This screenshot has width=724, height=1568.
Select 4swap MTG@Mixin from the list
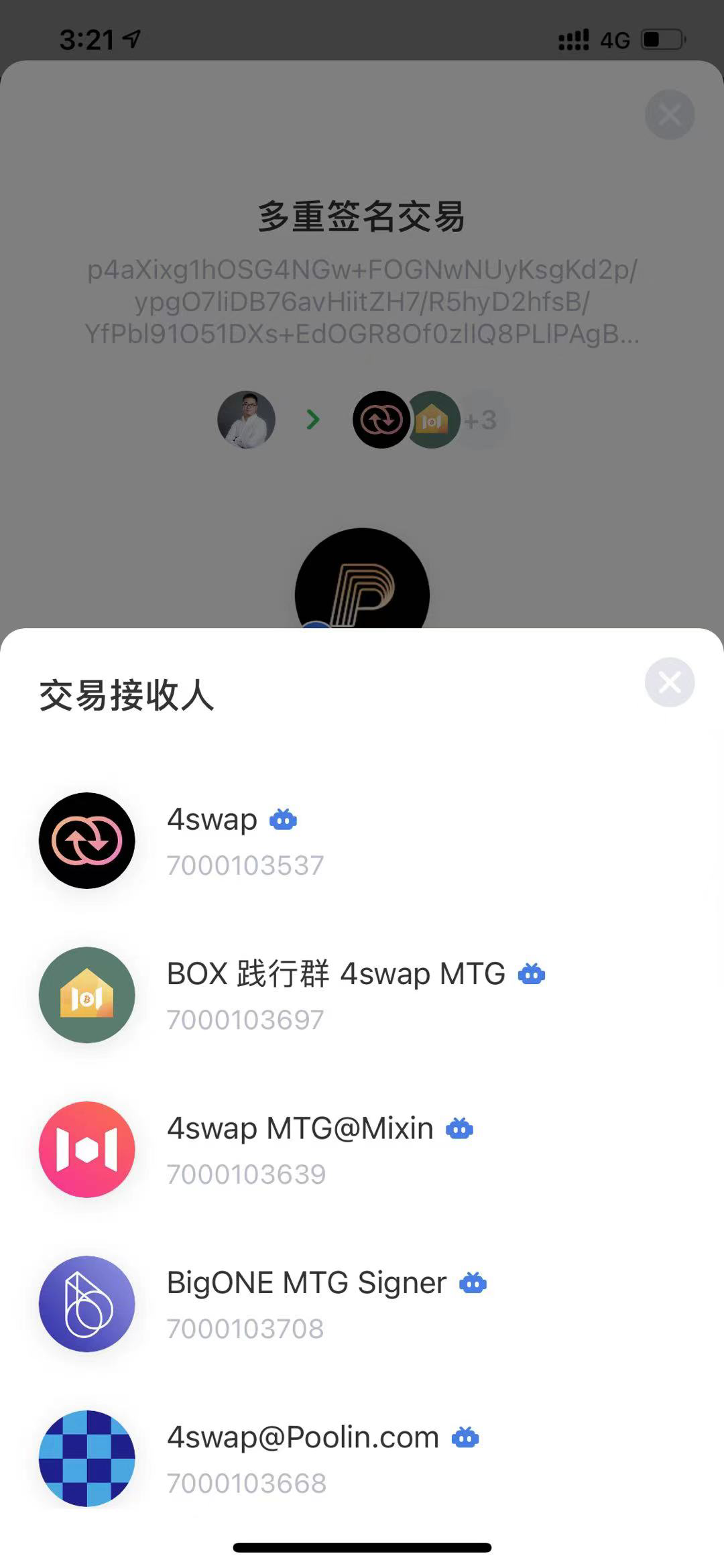300,1149
